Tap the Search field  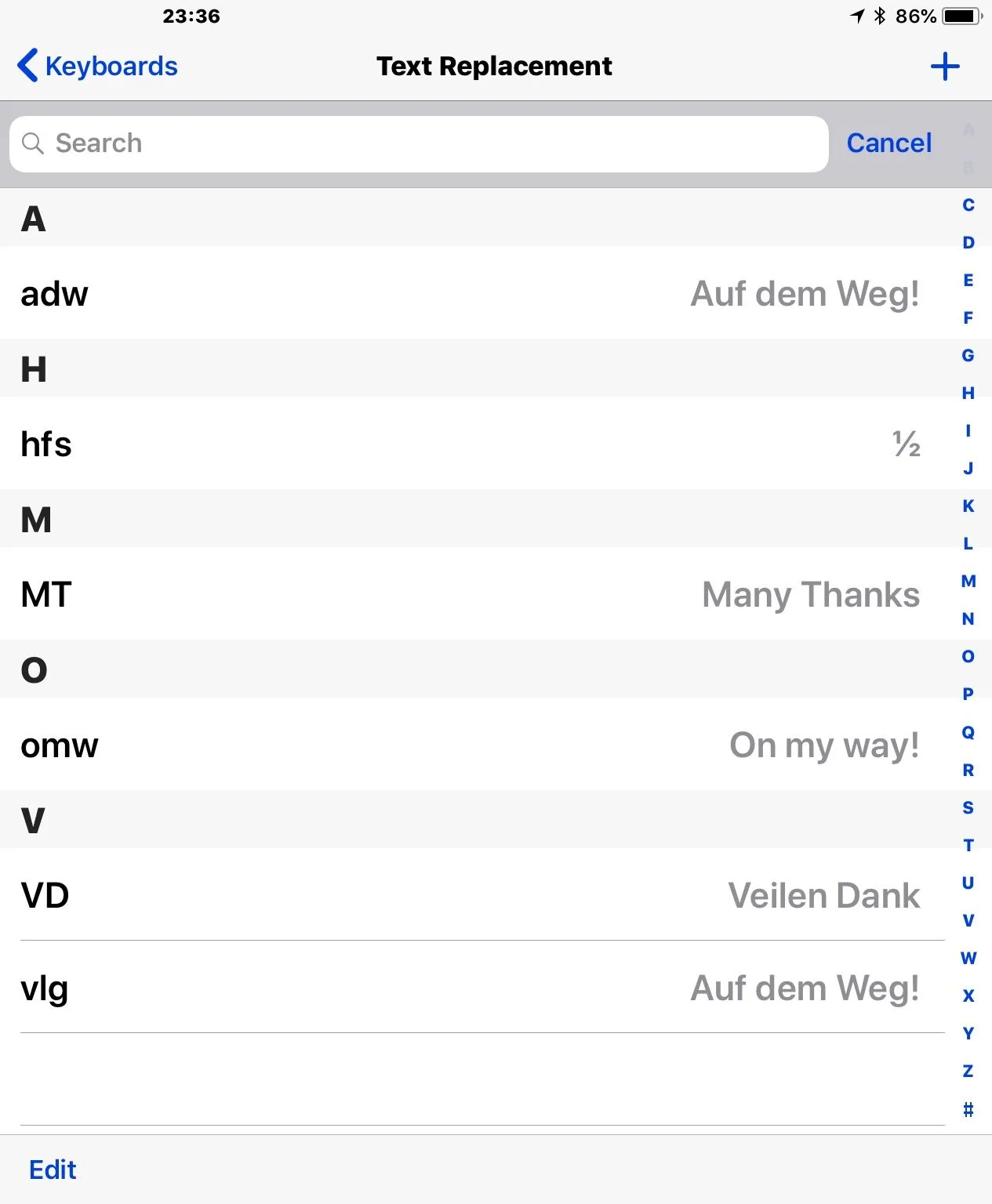[x=419, y=143]
